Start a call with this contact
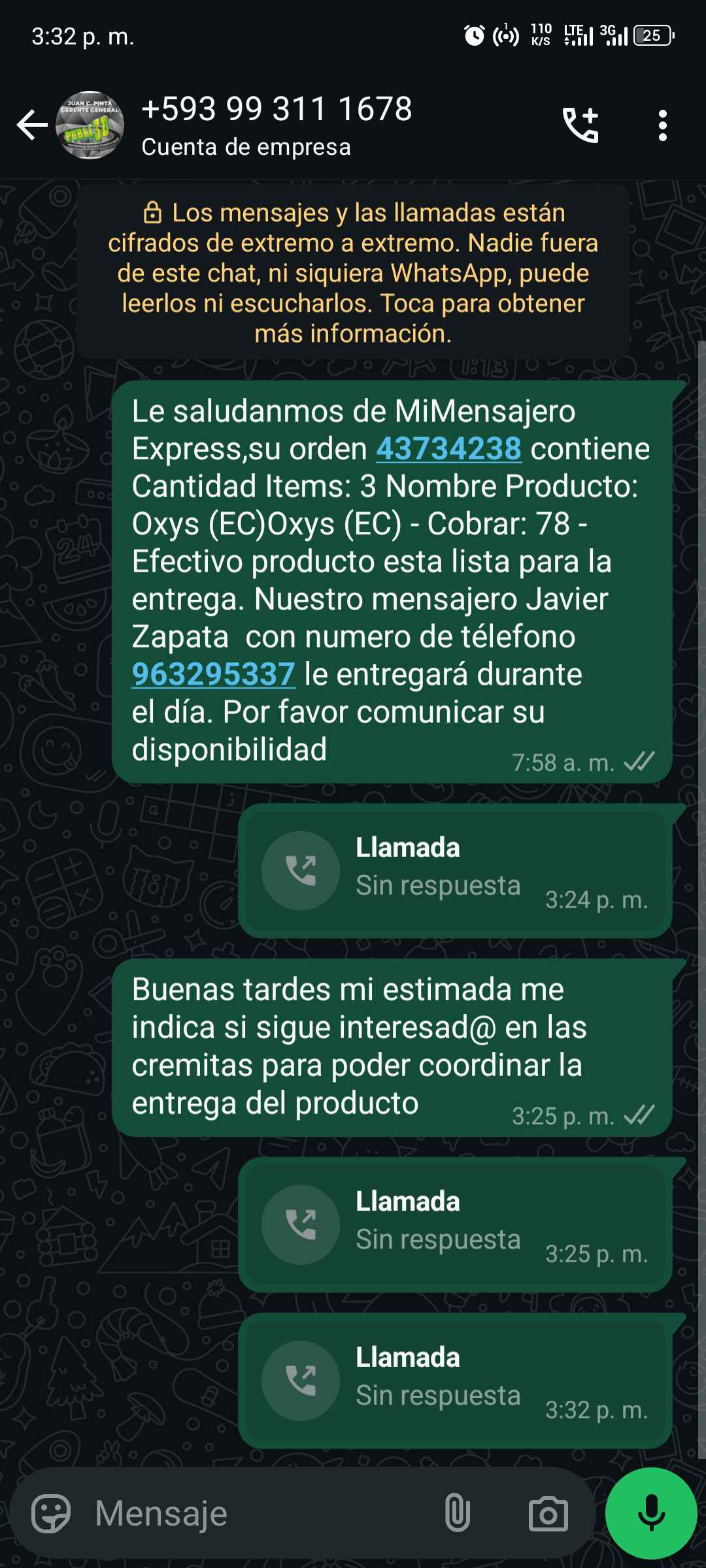This screenshot has height=1568, width=706. point(580,125)
